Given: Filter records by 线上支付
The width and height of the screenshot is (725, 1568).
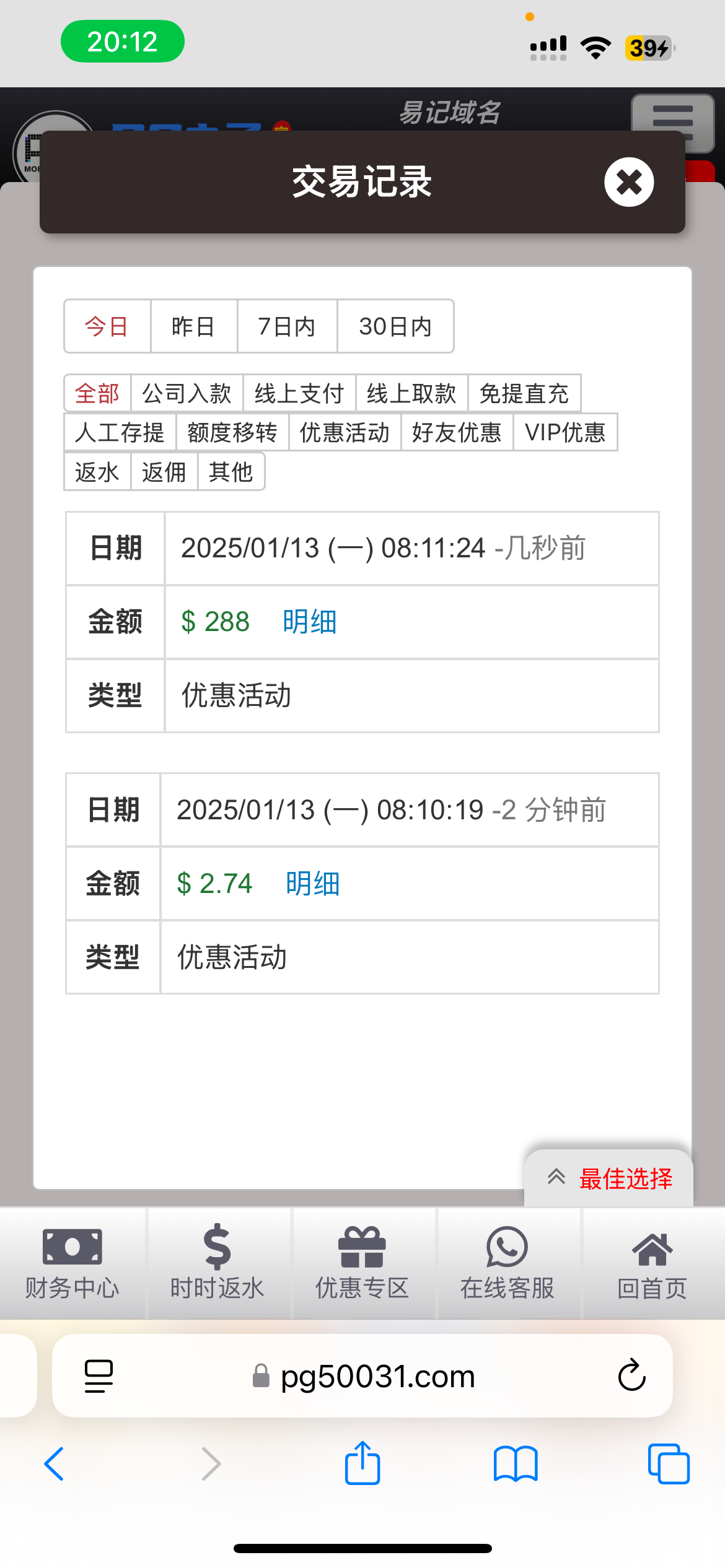Looking at the screenshot, I should pos(299,393).
